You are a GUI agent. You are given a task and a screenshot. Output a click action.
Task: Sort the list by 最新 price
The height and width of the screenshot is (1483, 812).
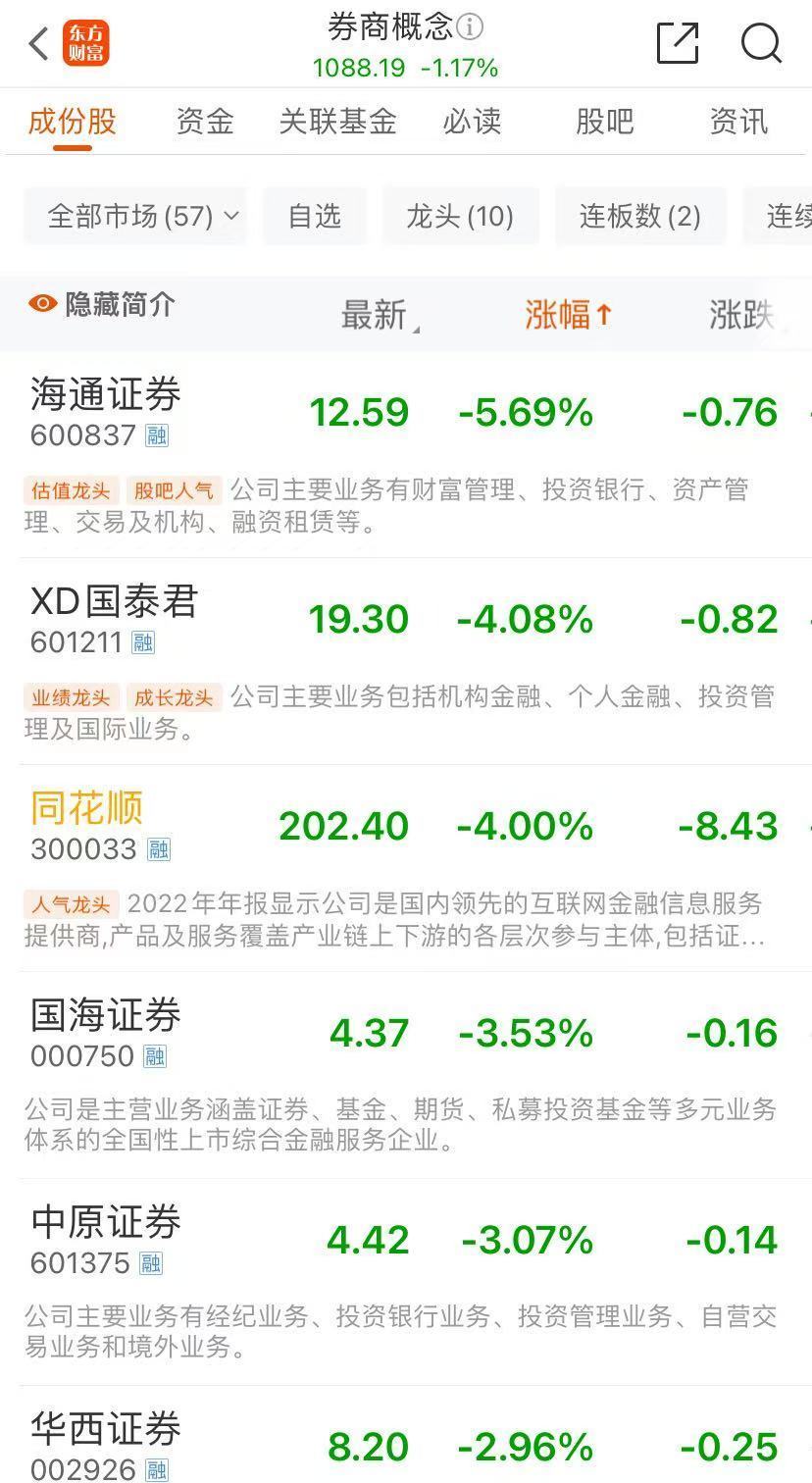tap(380, 315)
